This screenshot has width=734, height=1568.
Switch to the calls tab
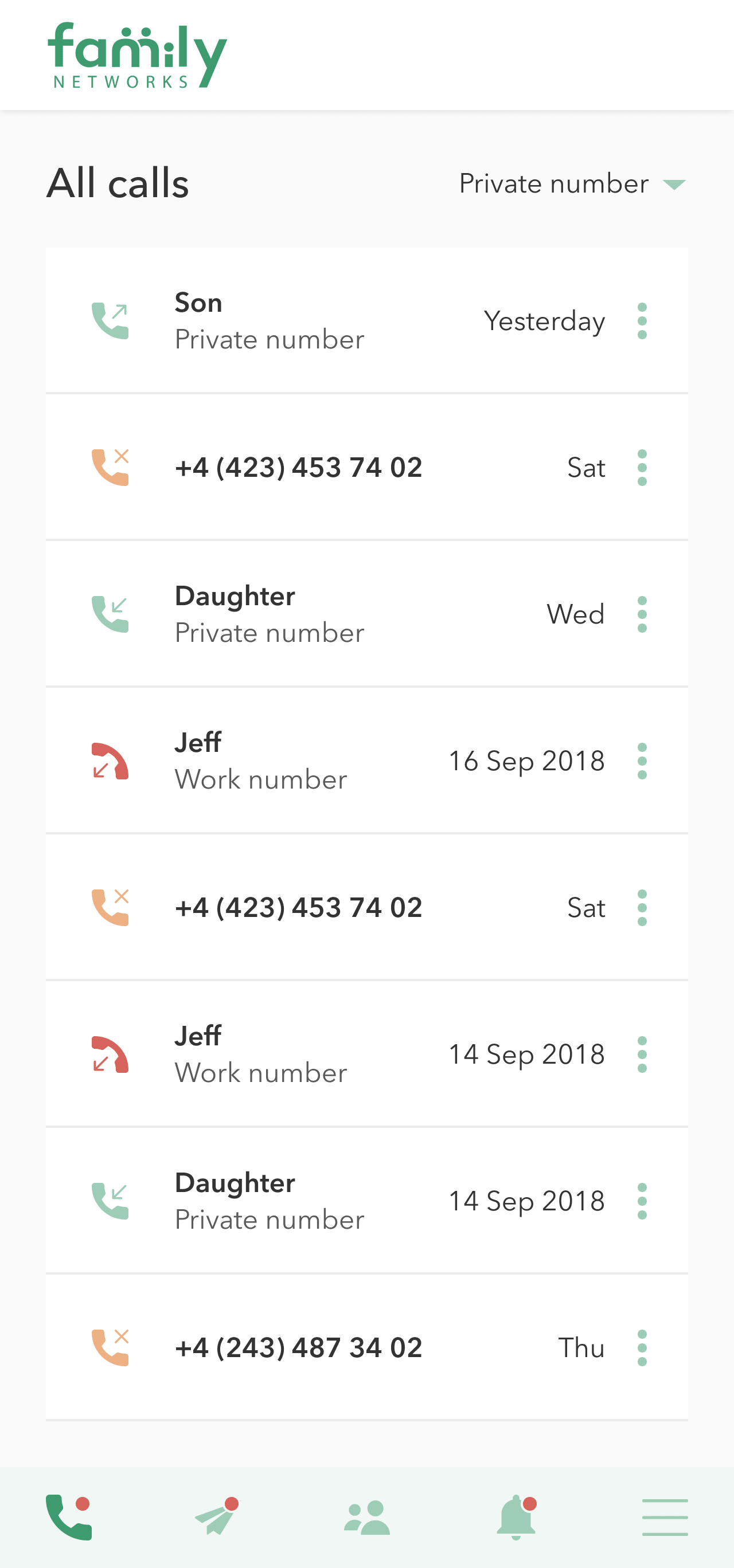pos(69,1517)
